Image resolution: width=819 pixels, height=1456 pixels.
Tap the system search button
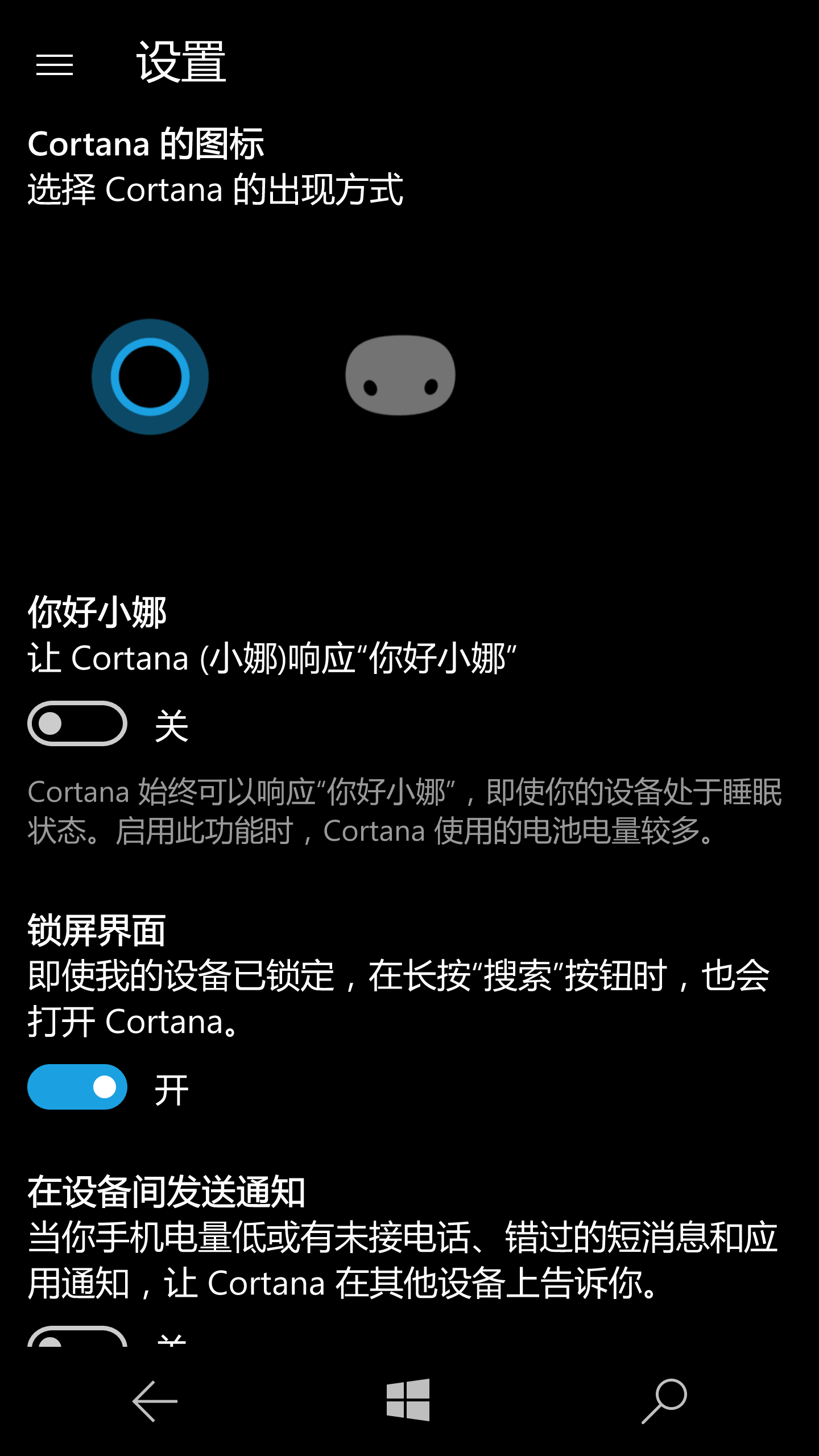pyautogui.click(x=664, y=1400)
